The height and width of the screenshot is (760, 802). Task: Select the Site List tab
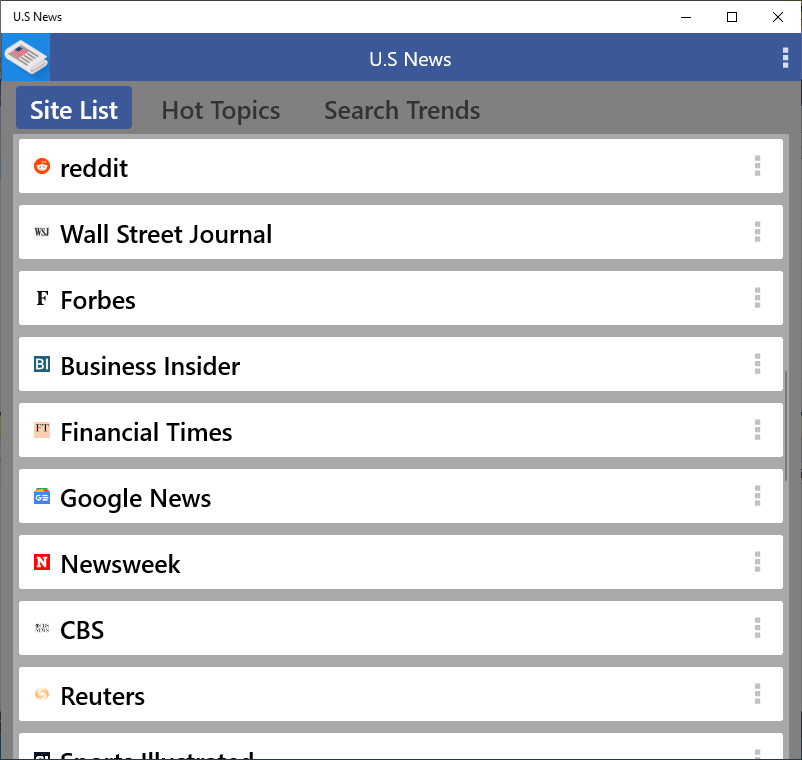point(74,108)
